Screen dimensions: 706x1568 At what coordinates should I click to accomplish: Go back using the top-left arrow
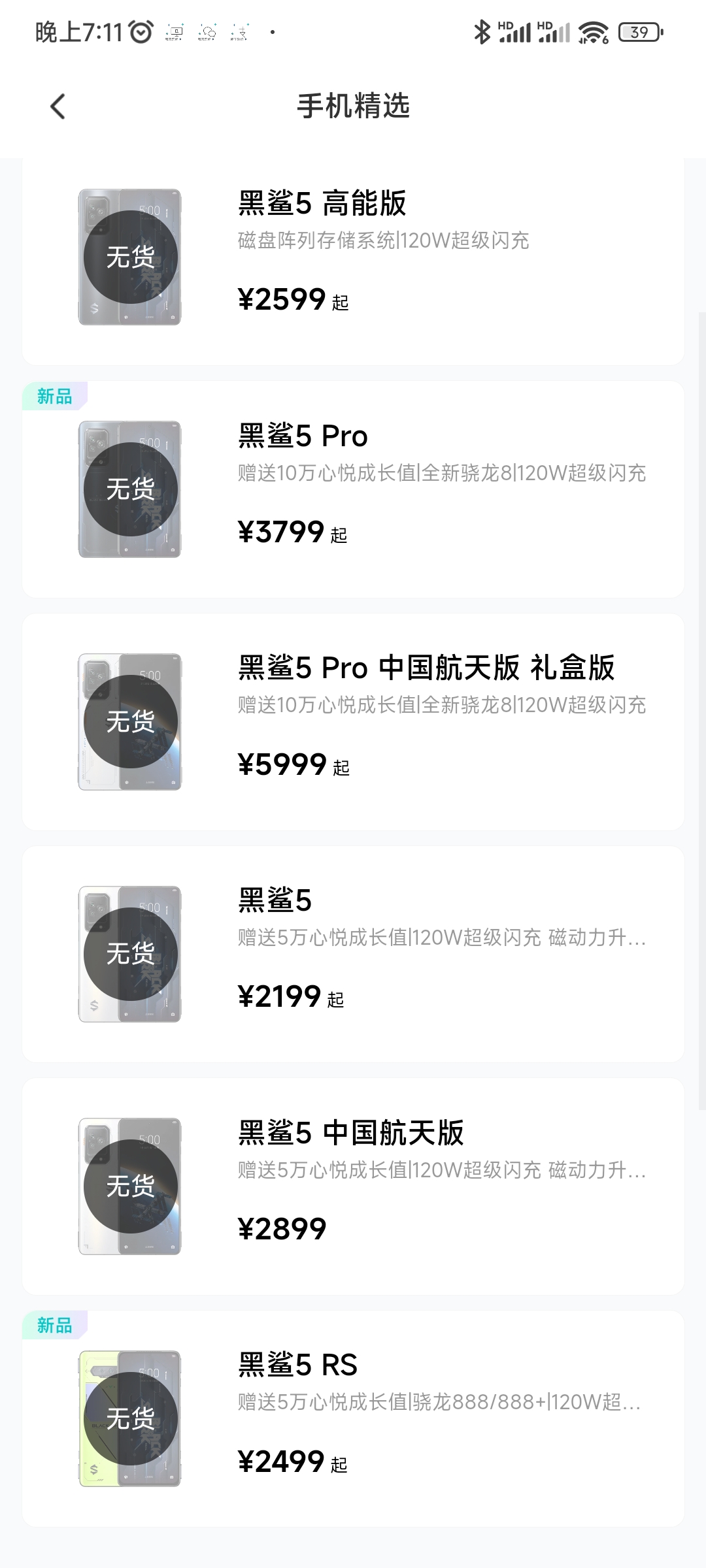tap(58, 106)
